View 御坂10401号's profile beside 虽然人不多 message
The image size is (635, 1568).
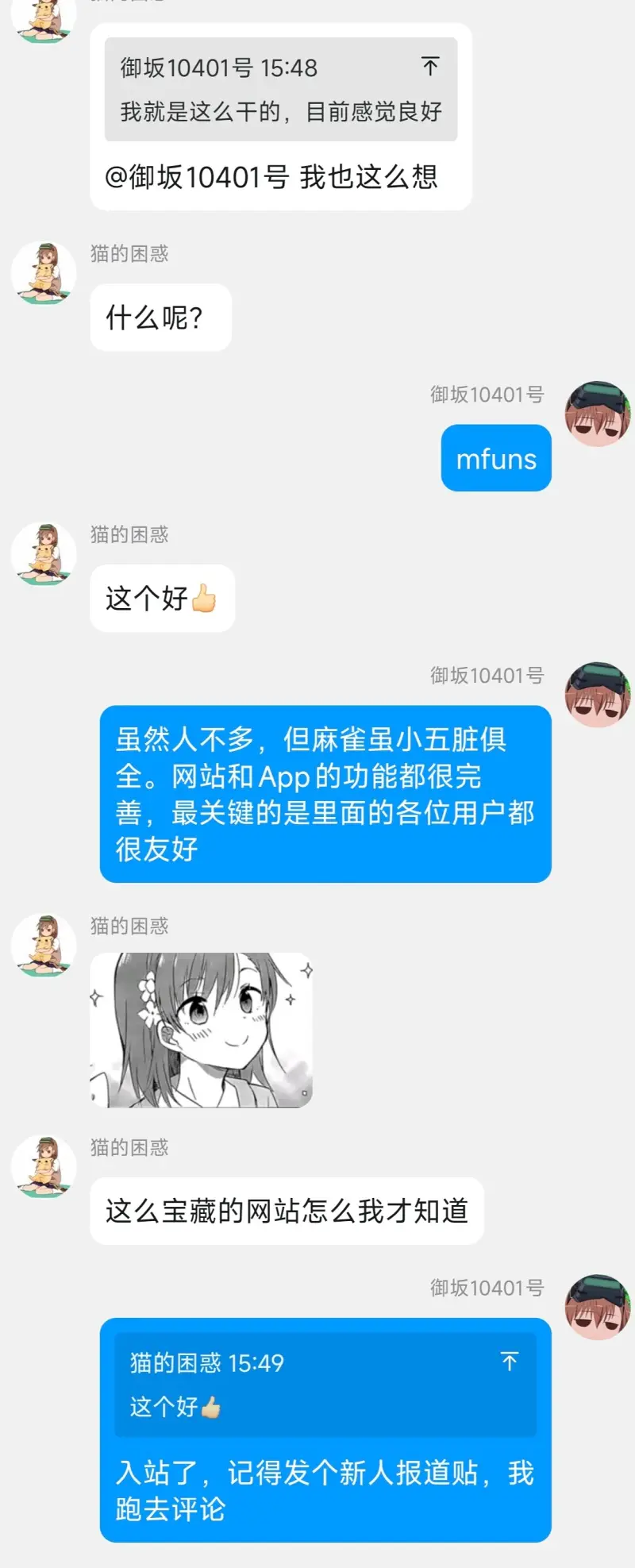(x=597, y=694)
